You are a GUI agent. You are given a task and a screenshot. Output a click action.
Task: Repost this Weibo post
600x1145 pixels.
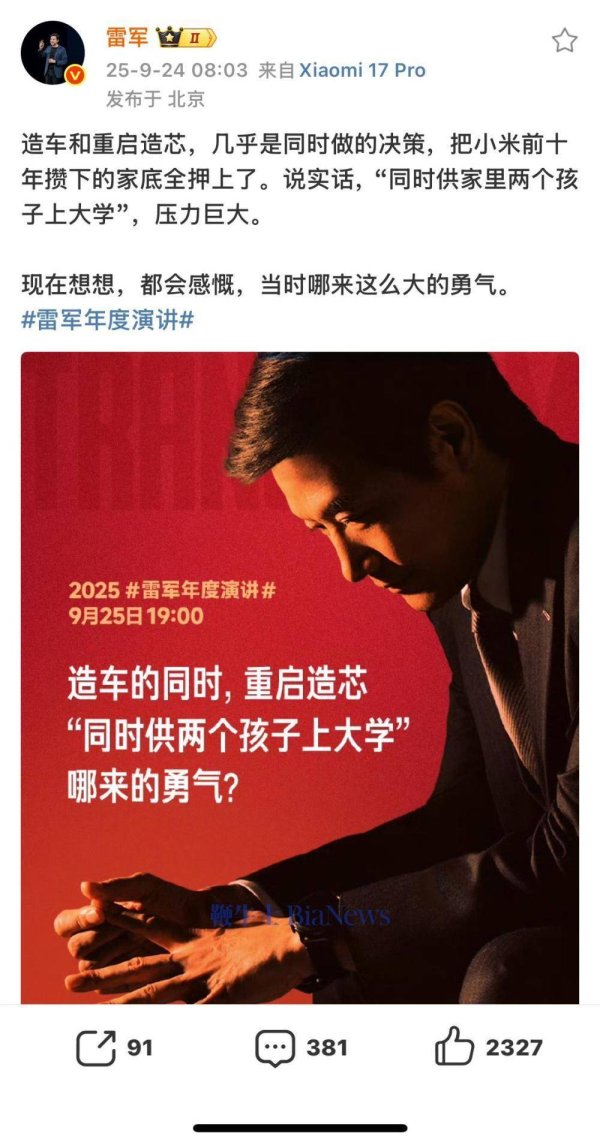coord(114,1047)
